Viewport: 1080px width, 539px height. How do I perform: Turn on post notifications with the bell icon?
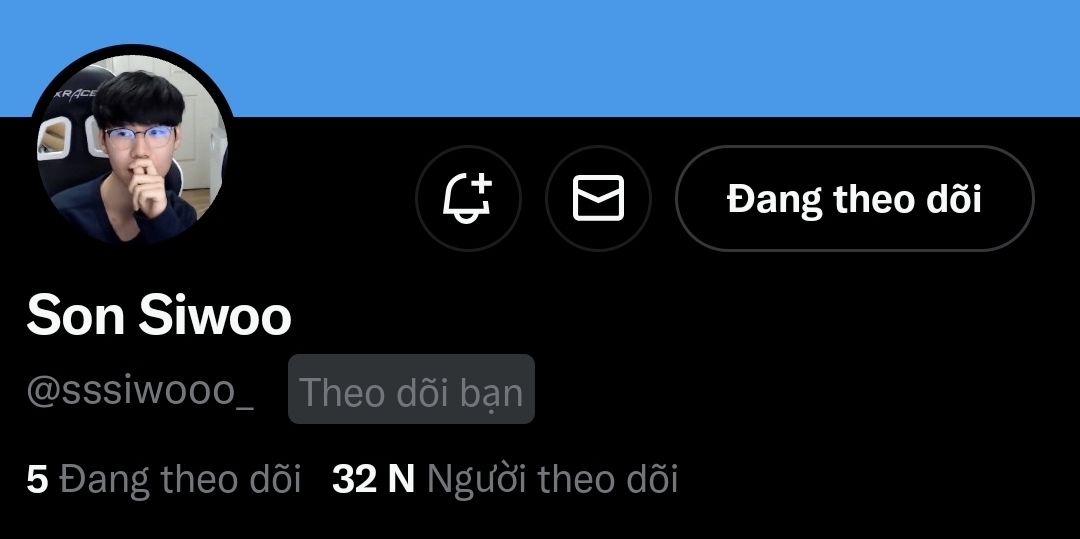(468, 198)
